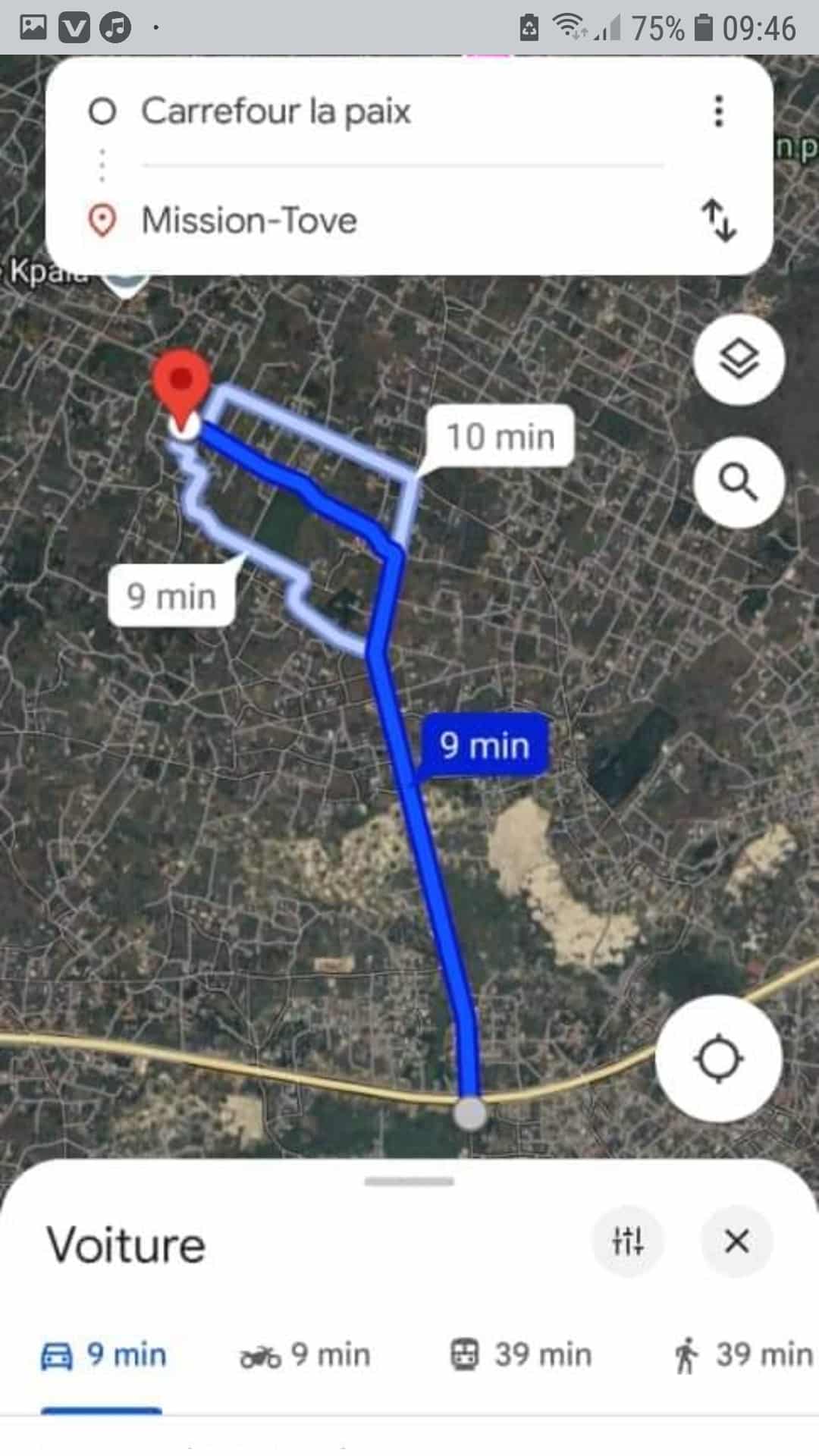Select the alternate 10 min route

500,438
